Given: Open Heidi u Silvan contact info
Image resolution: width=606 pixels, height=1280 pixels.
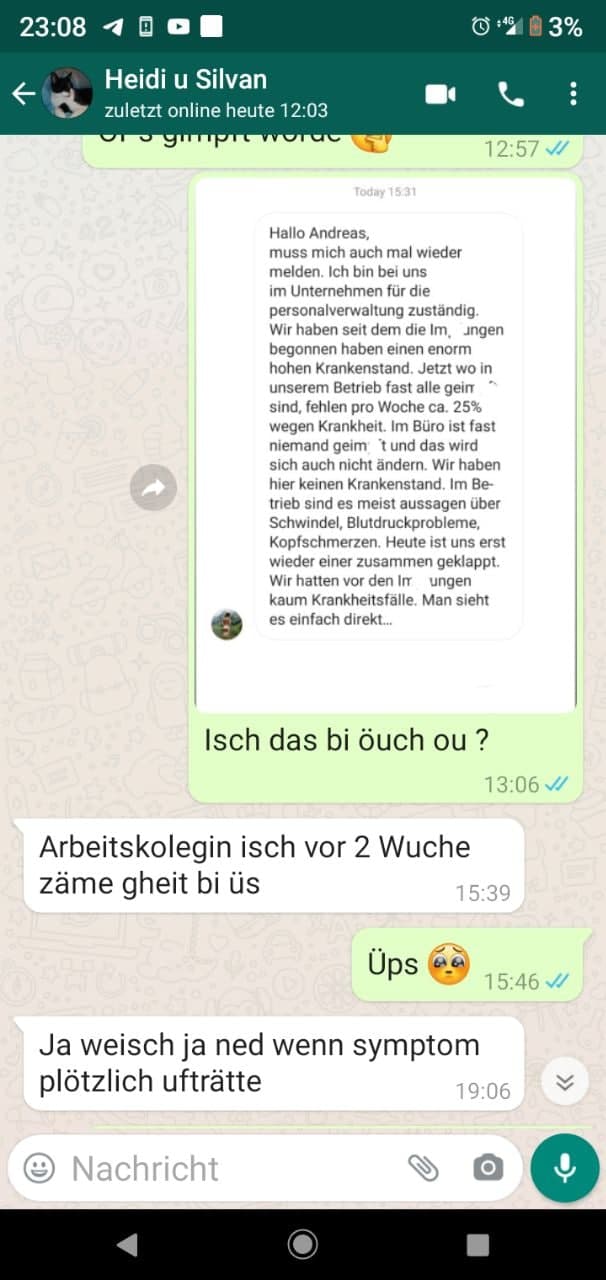Looking at the screenshot, I should tap(215, 93).
